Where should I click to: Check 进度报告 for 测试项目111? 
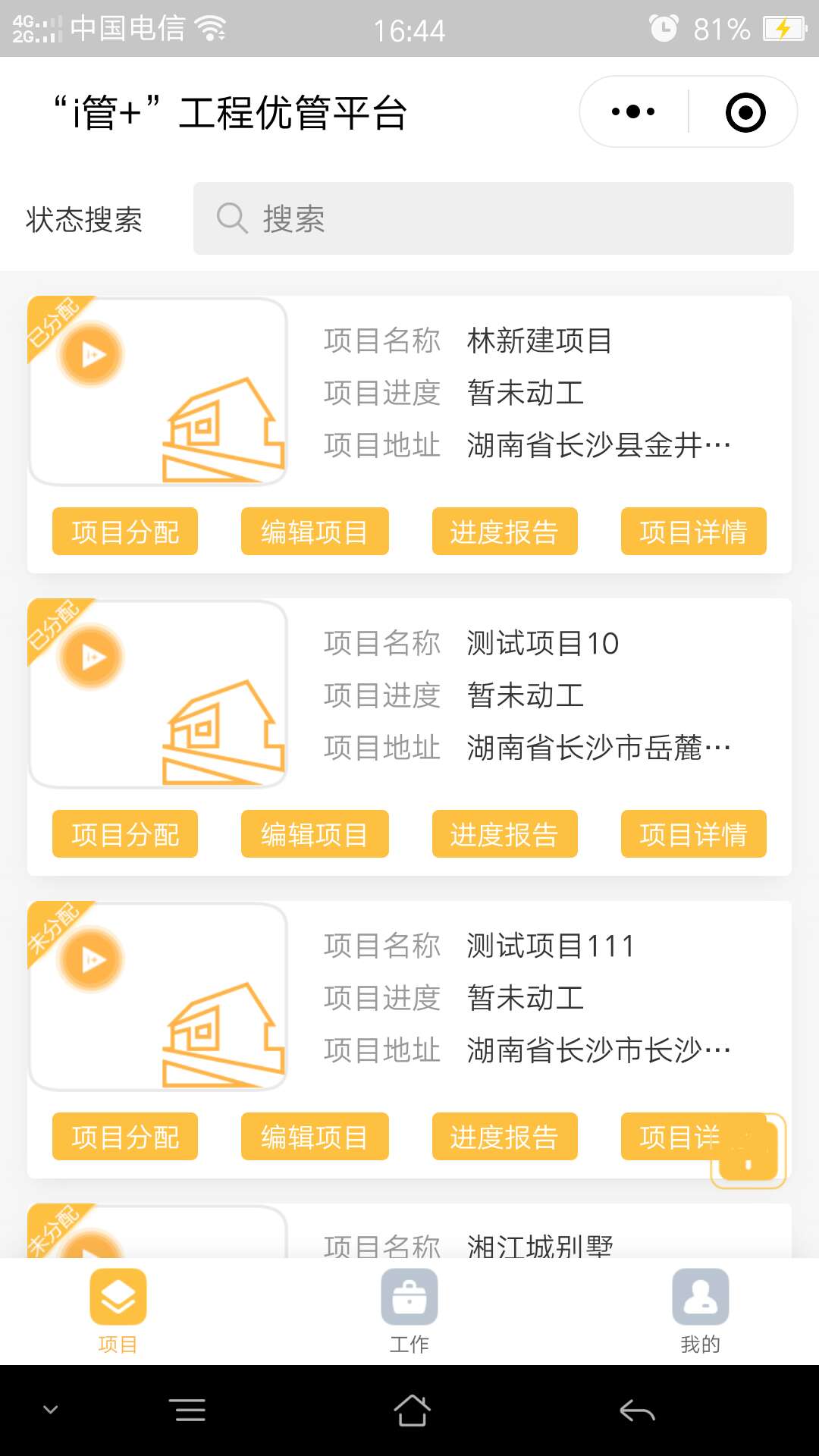tap(504, 1137)
